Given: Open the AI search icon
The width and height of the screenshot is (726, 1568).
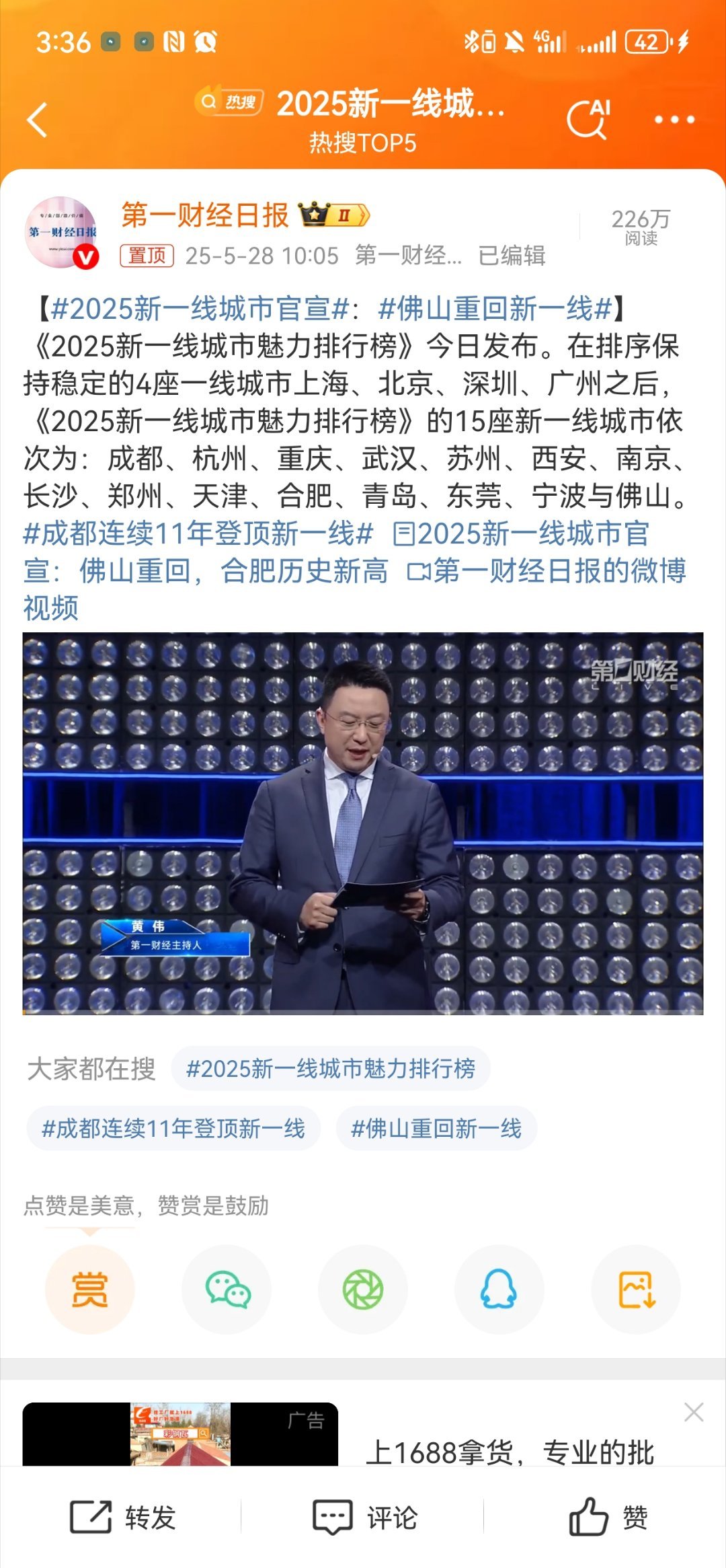Looking at the screenshot, I should [x=589, y=119].
